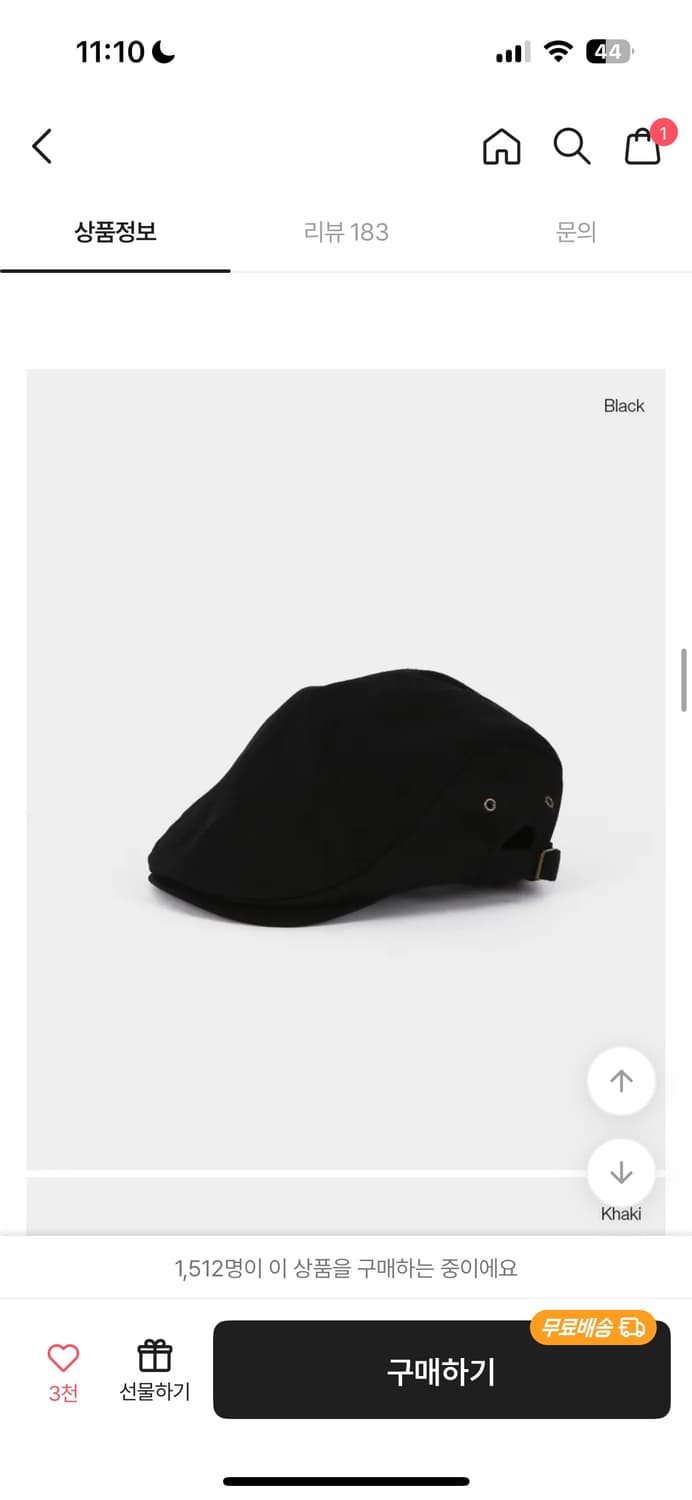Jump to bottom with the down arrow

[x=621, y=1172]
